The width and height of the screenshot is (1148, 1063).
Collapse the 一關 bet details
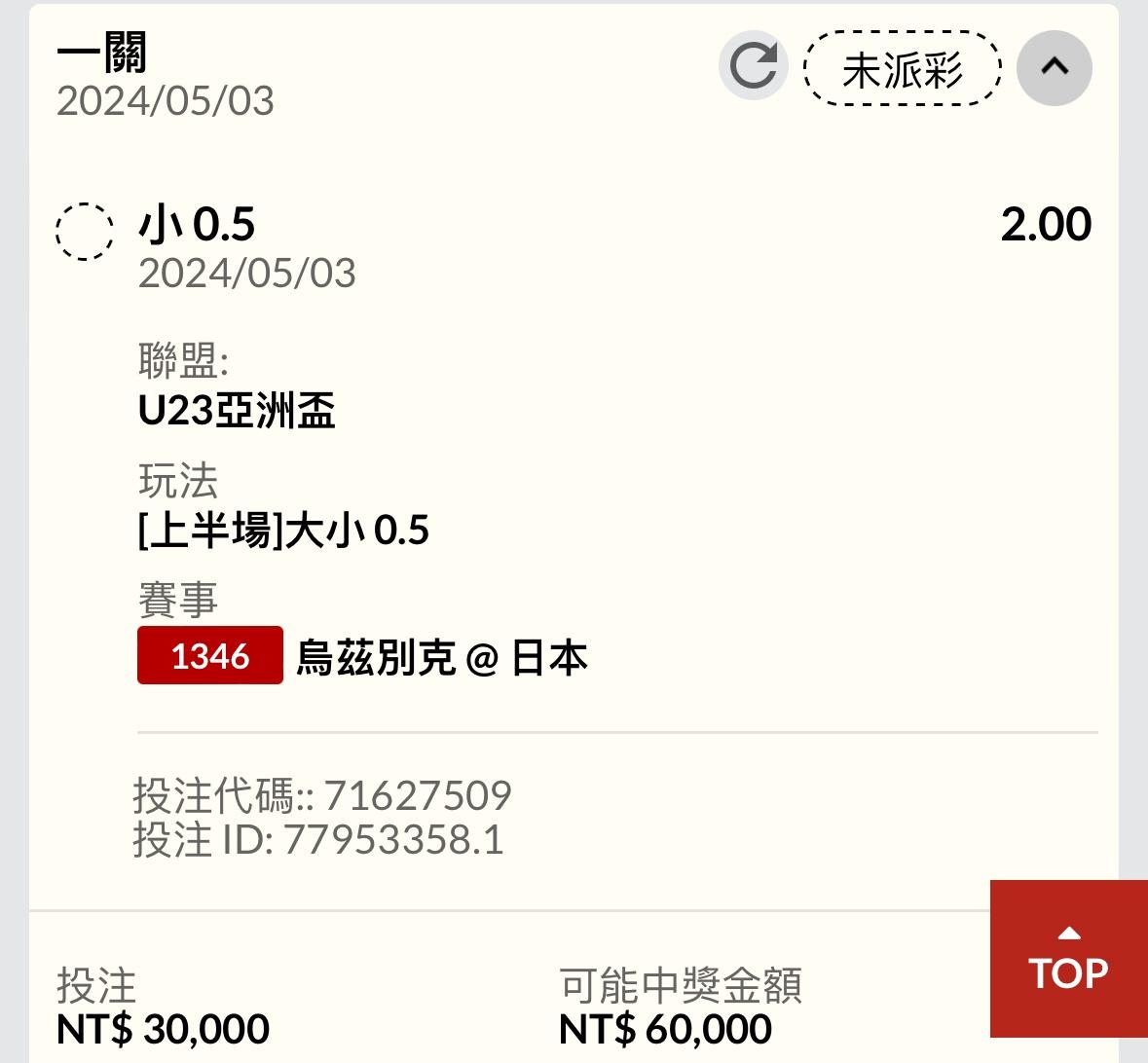pos(1054,67)
